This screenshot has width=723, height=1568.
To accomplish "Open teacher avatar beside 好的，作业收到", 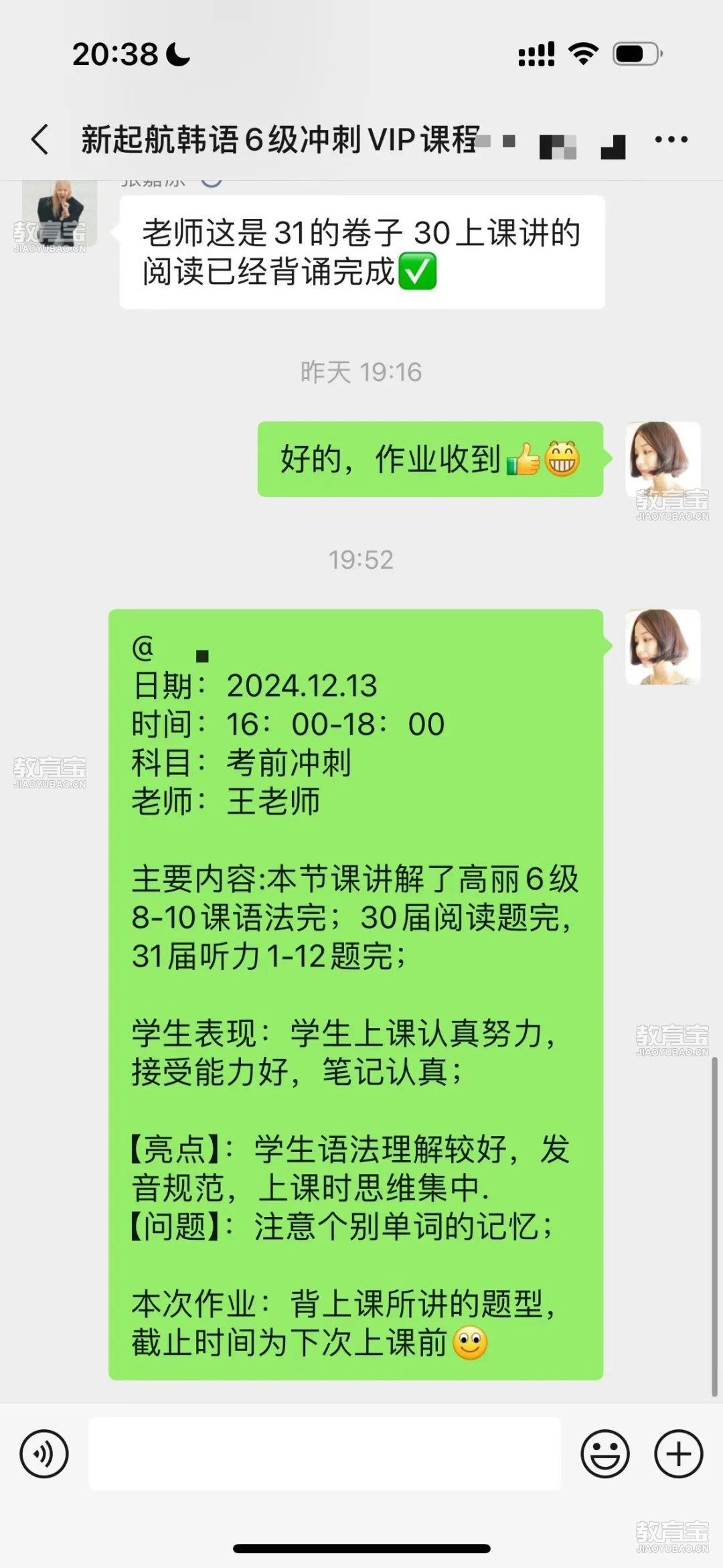I will coord(662,459).
